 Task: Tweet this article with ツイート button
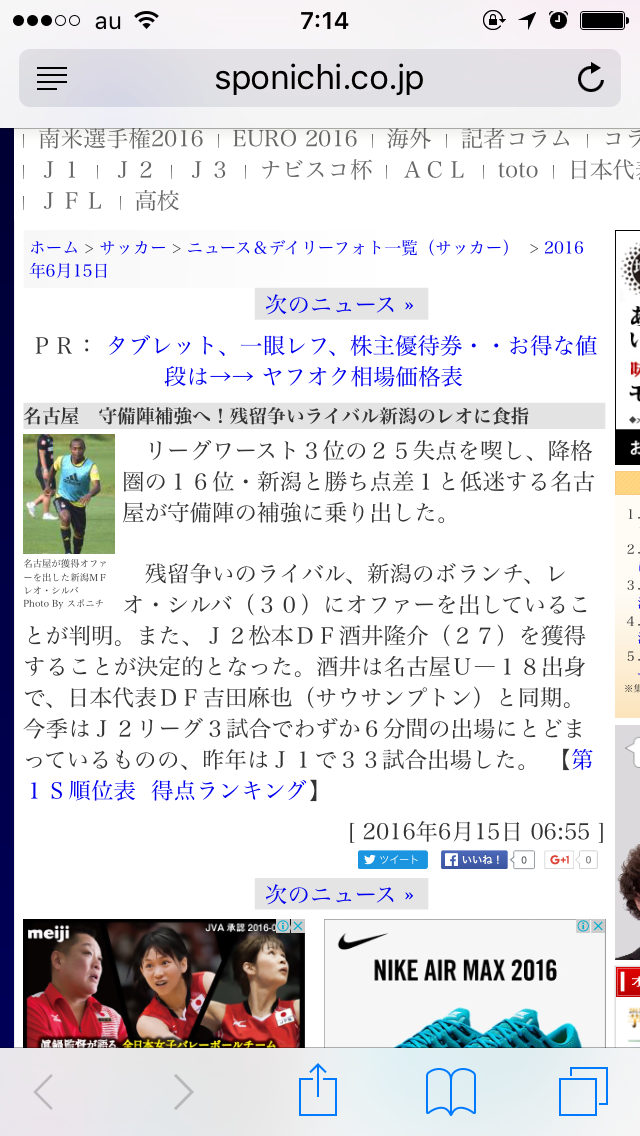393,860
